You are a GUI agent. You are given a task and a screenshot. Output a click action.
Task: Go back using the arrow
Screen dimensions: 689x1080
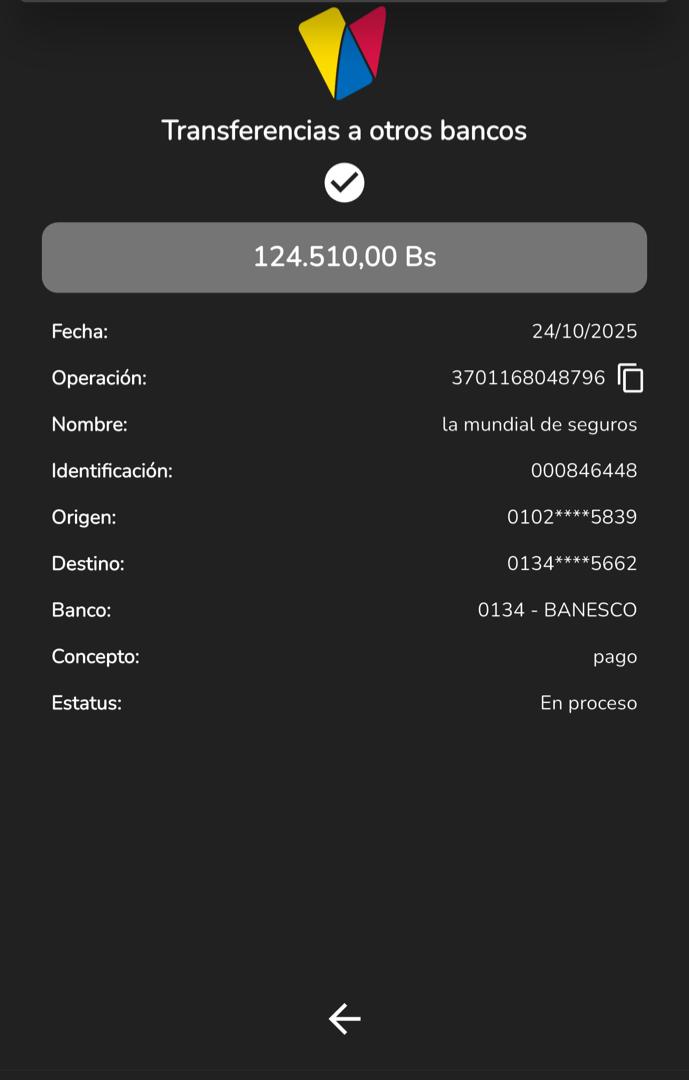344,1019
